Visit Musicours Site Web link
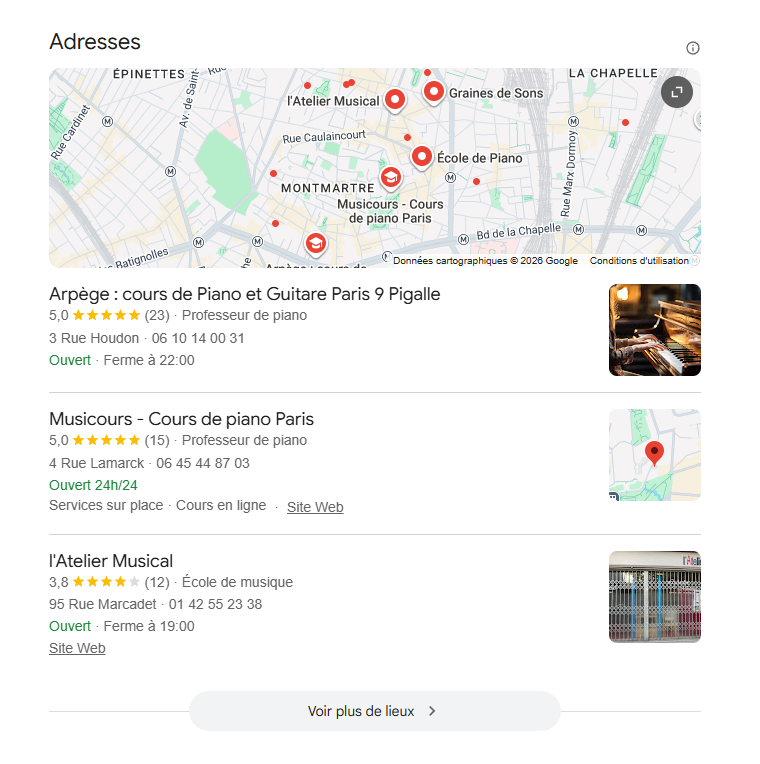 (x=315, y=507)
